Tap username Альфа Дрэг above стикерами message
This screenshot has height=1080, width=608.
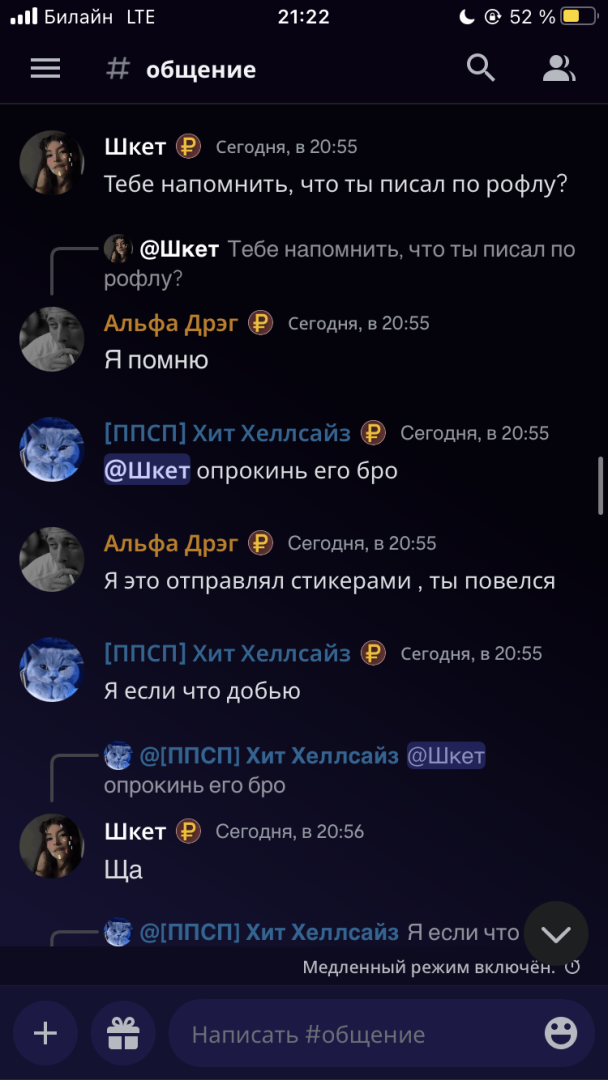[x=171, y=543]
